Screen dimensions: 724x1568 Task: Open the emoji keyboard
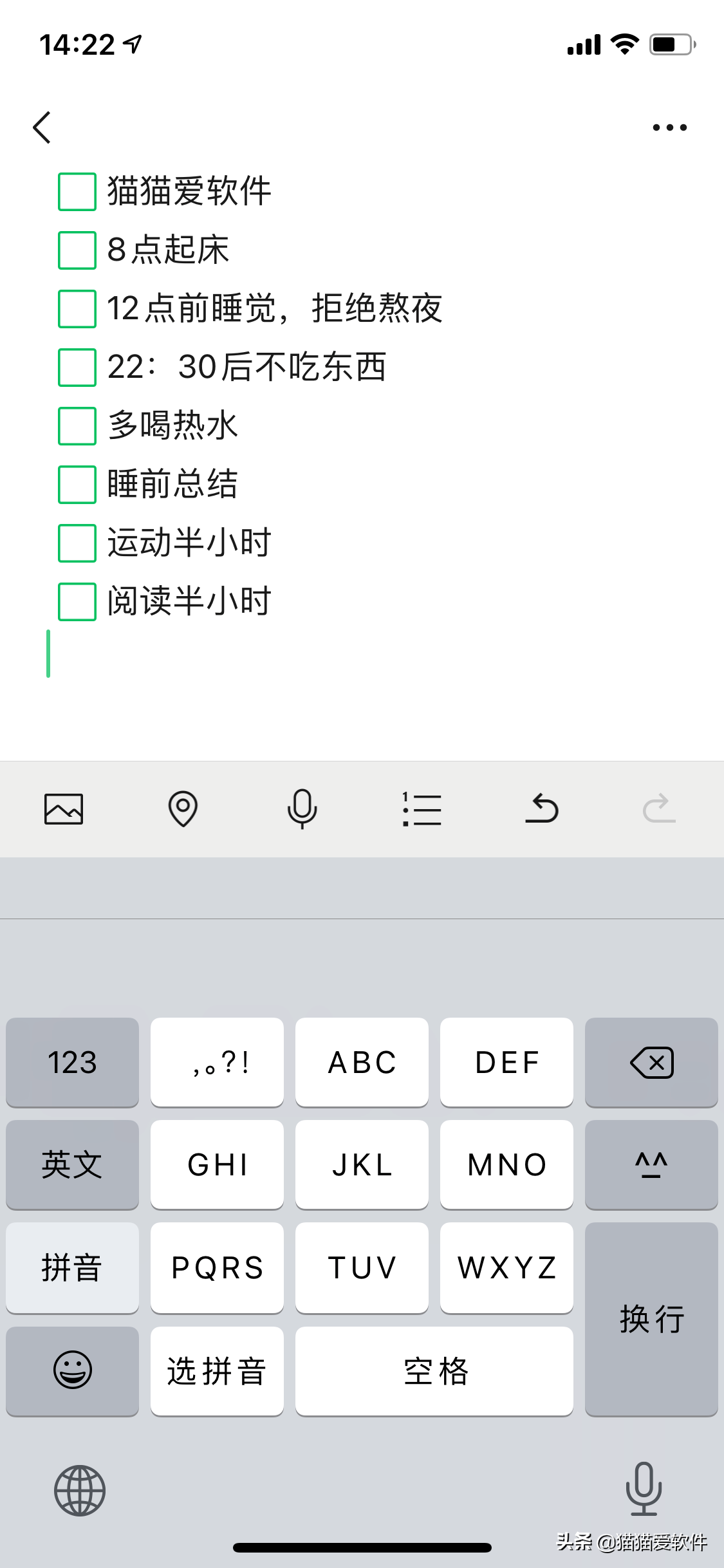pyautogui.click(x=72, y=1370)
